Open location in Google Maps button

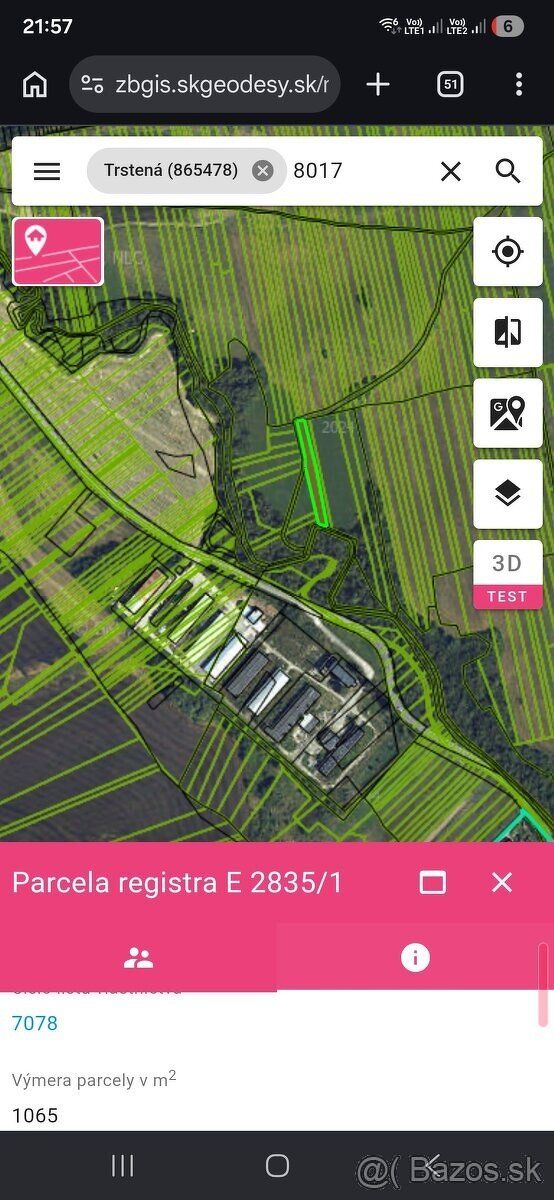pos(508,412)
